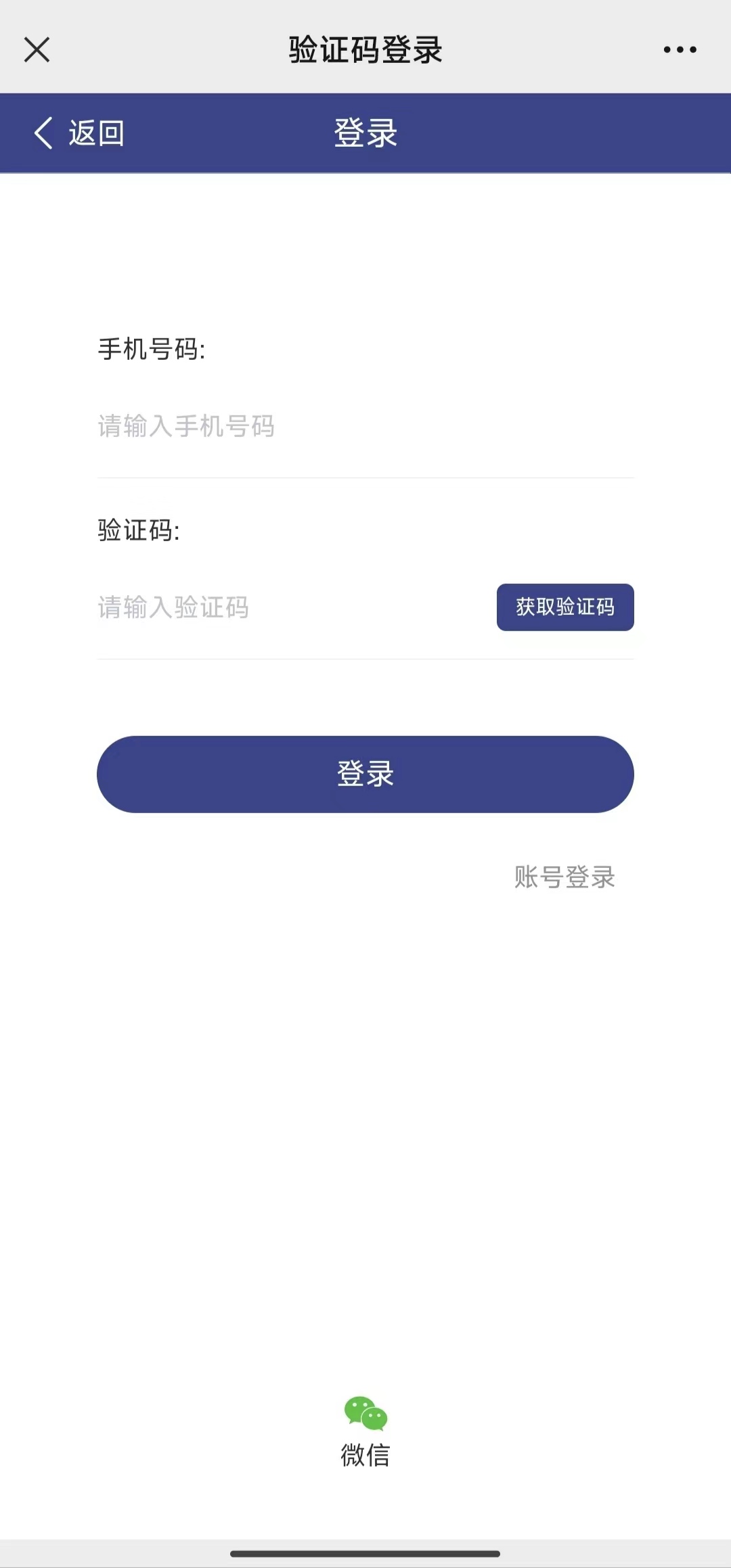The height and width of the screenshot is (1568, 731).
Task: Focus the 请输入手机号码 phone number field
Action: point(365,426)
